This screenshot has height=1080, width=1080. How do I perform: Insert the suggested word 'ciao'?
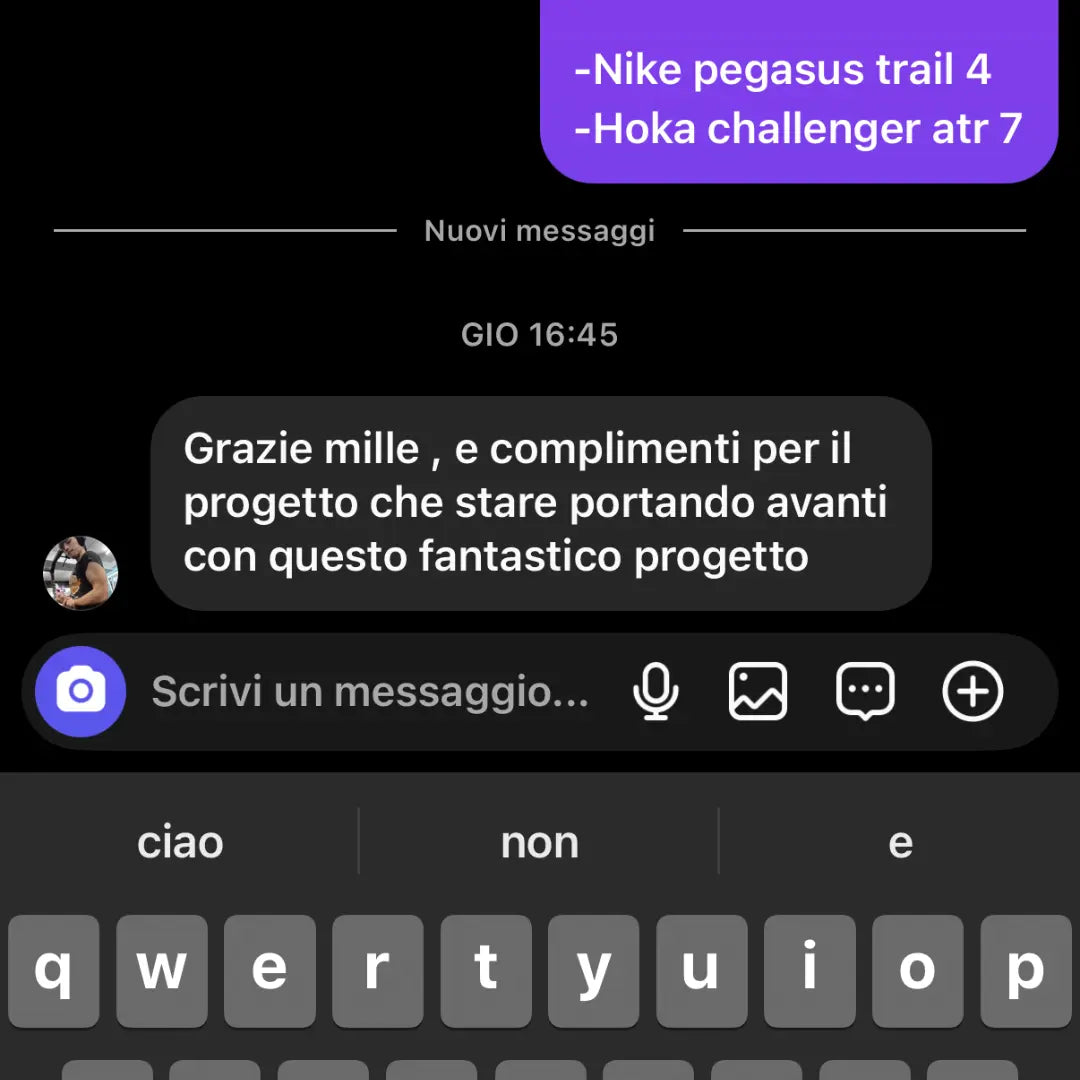tap(180, 842)
